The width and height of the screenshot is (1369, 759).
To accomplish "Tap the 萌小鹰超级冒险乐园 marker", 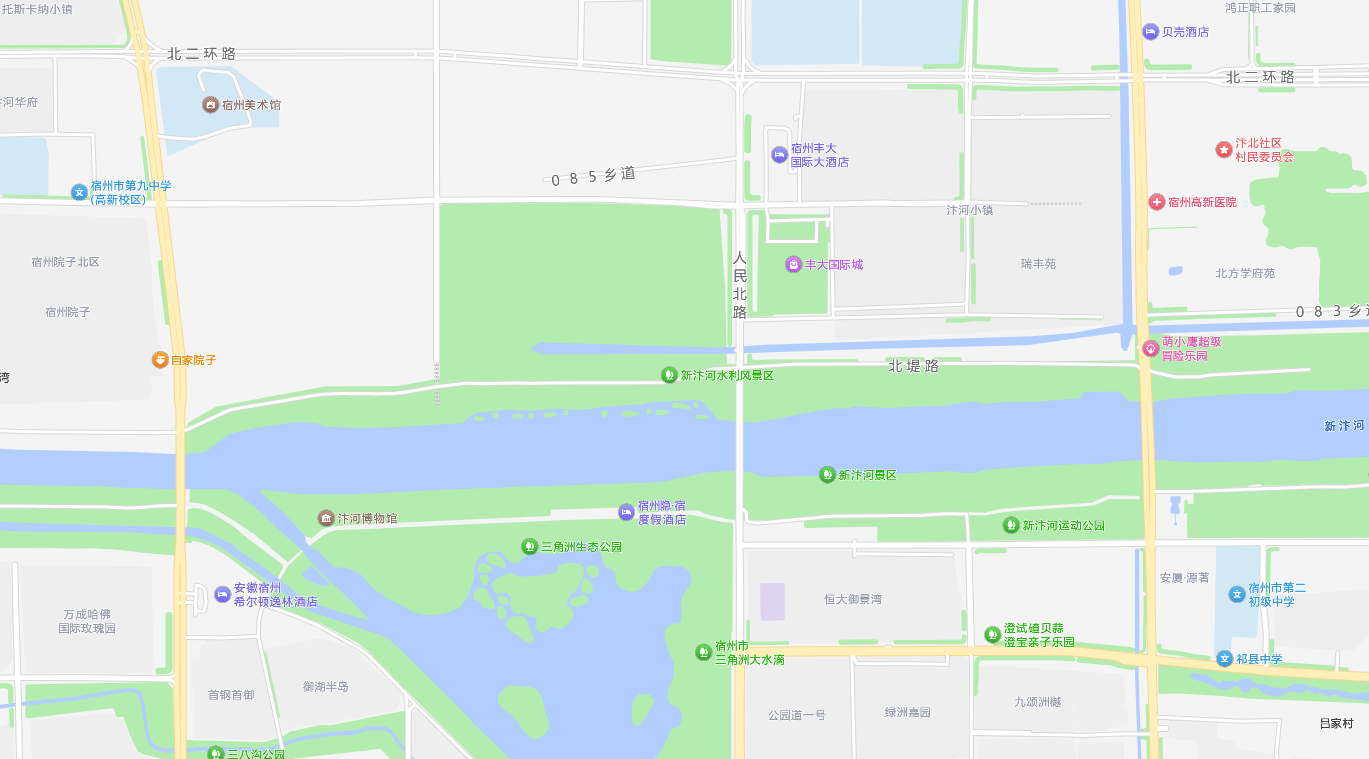I will click(x=1151, y=348).
